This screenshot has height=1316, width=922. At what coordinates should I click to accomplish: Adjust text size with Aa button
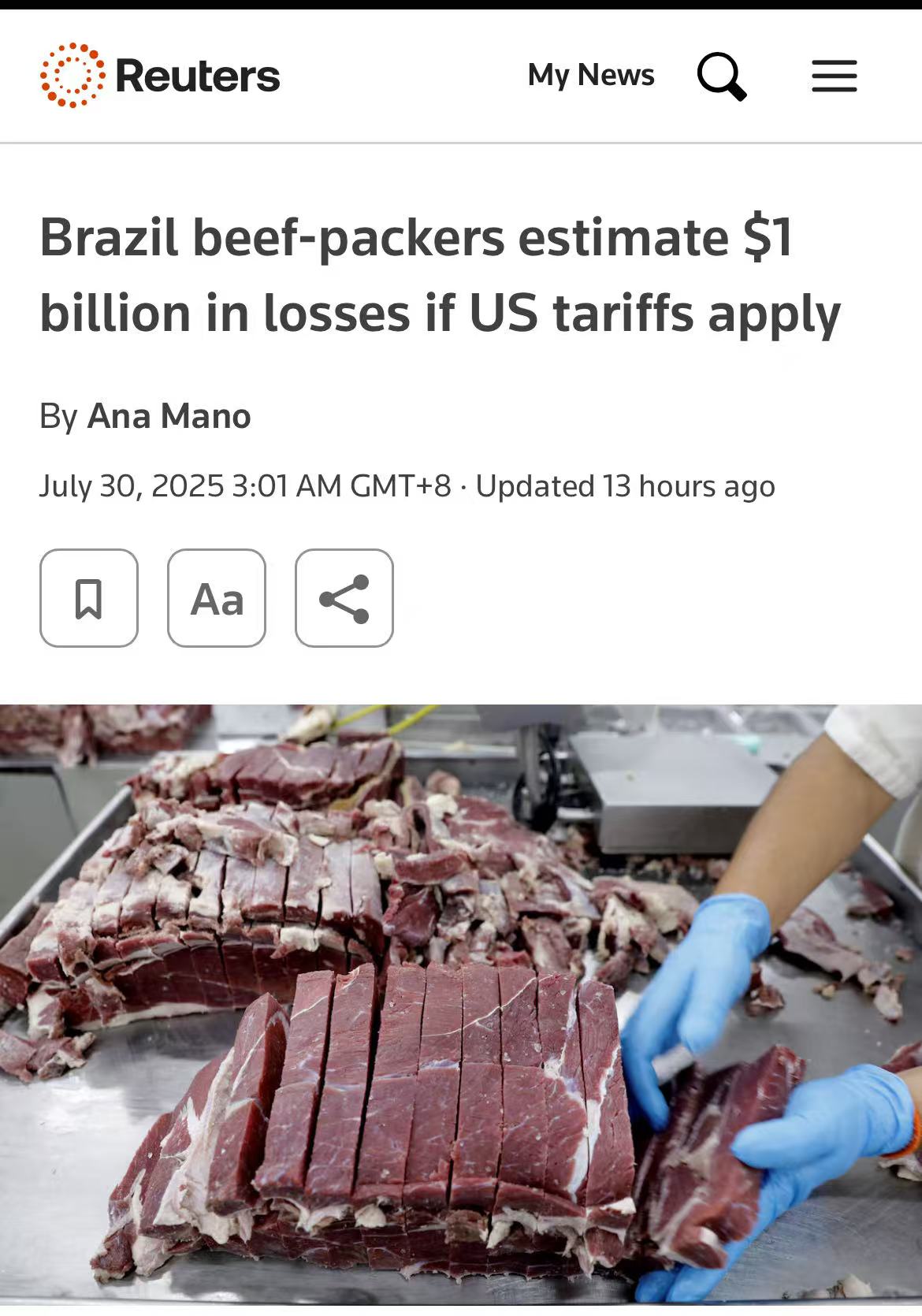pyautogui.click(x=217, y=598)
